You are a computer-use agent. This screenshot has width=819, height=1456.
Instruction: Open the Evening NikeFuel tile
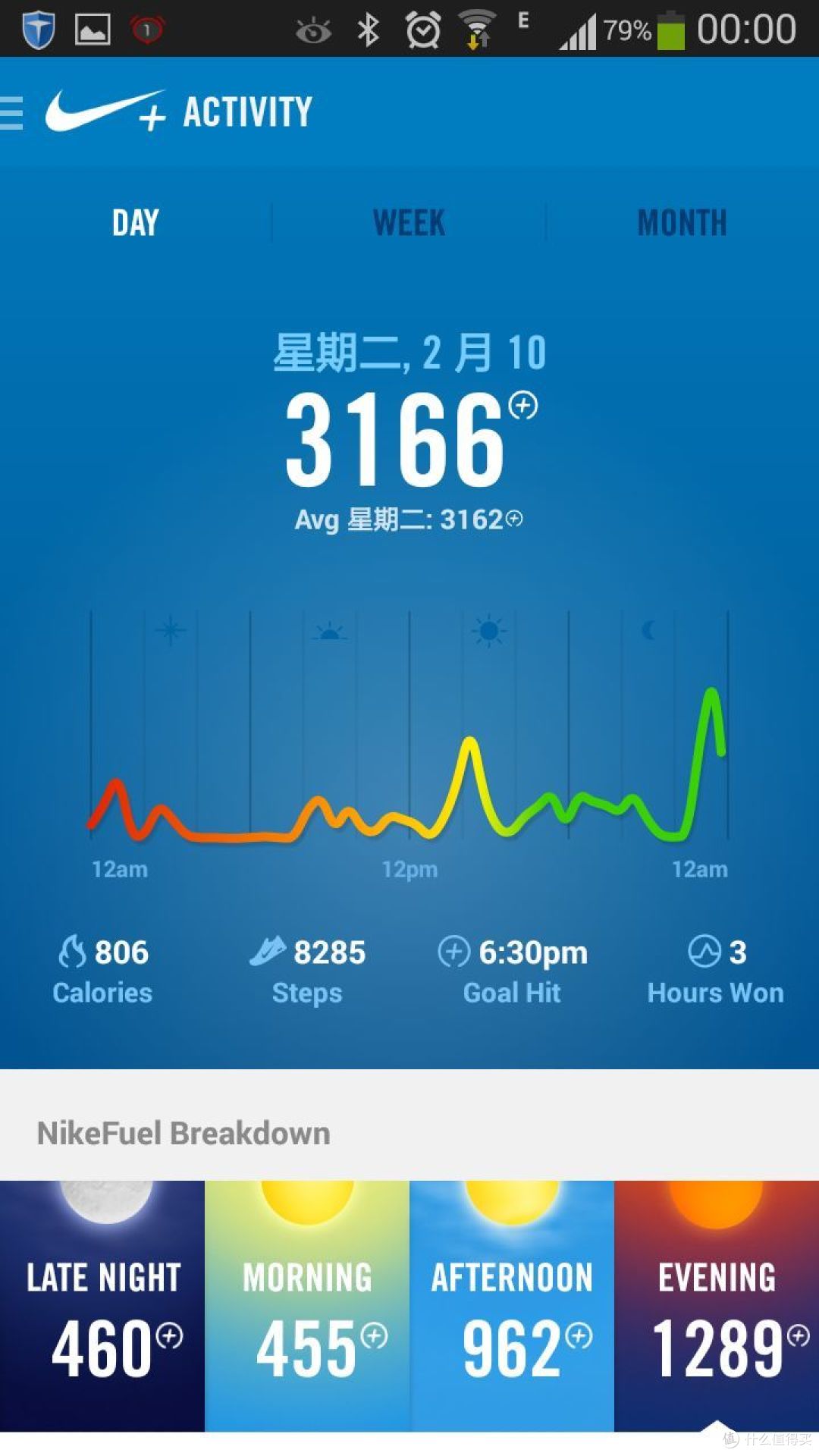pos(717,1306)
